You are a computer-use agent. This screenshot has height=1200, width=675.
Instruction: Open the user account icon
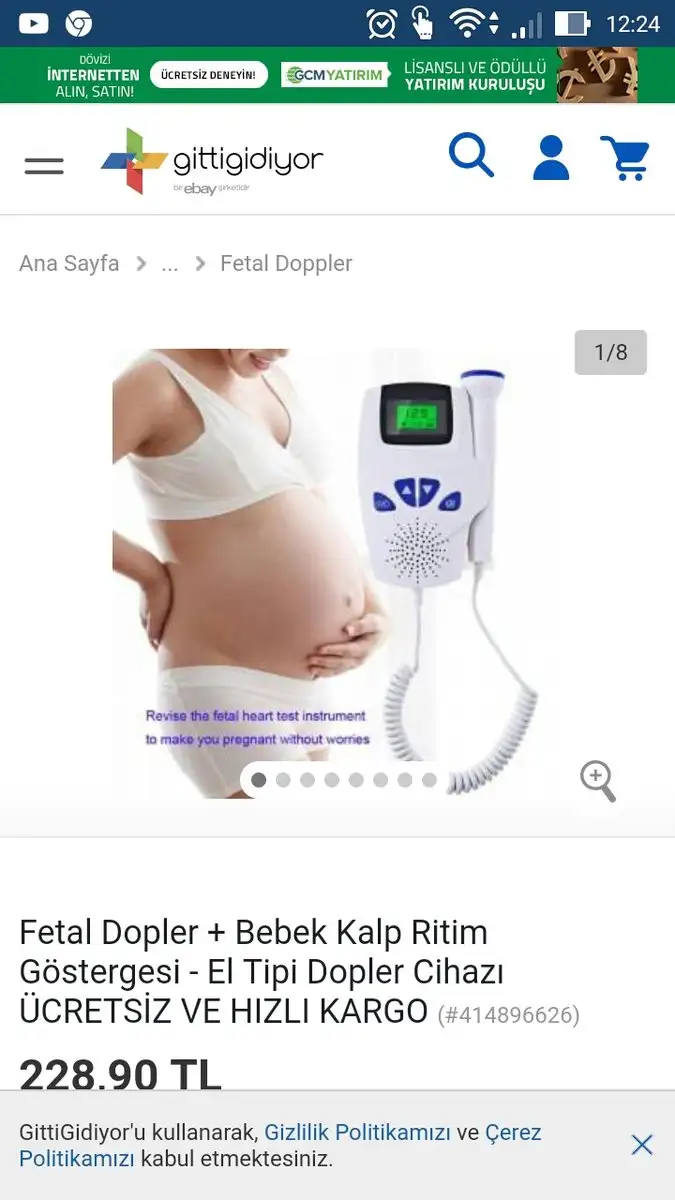coord(551,158)
